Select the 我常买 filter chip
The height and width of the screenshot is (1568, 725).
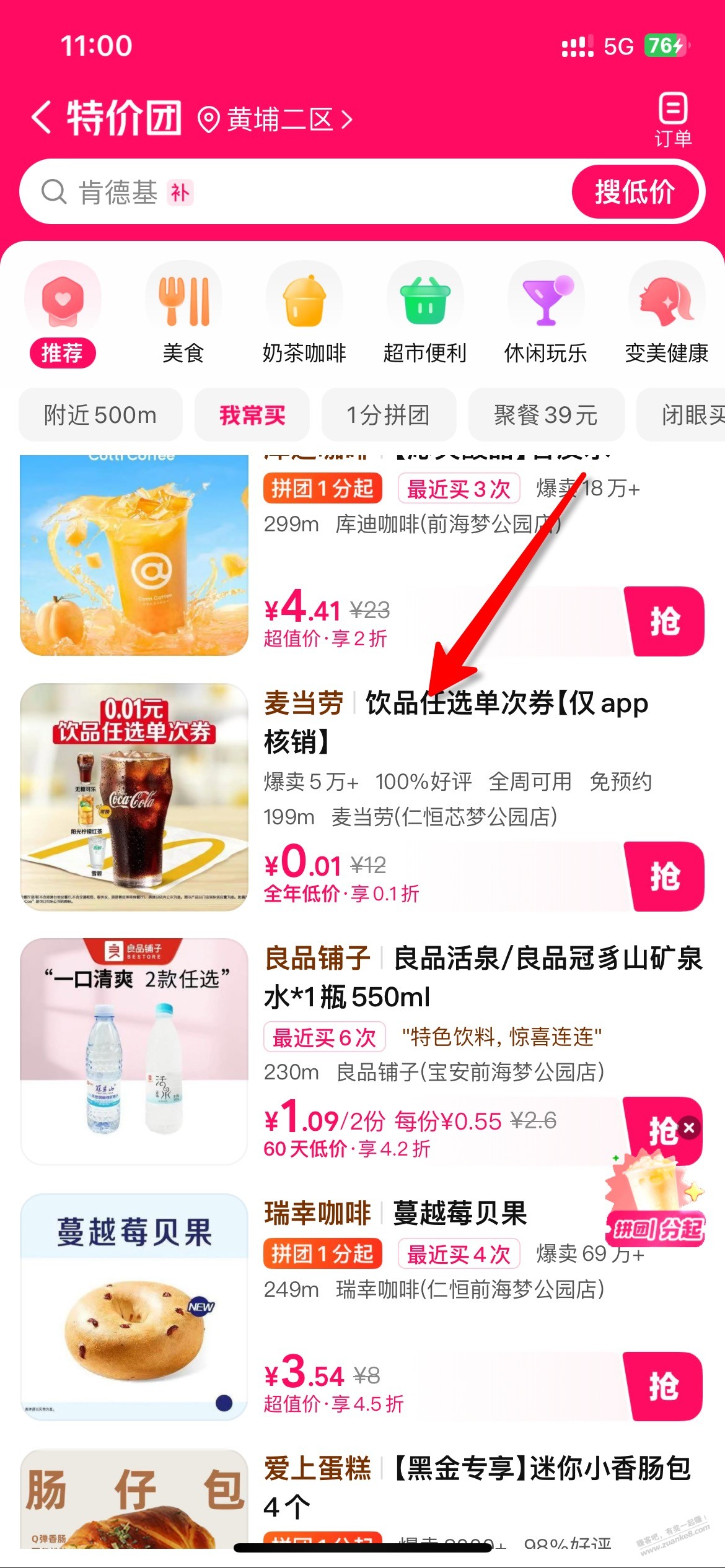tap(252, 415)
